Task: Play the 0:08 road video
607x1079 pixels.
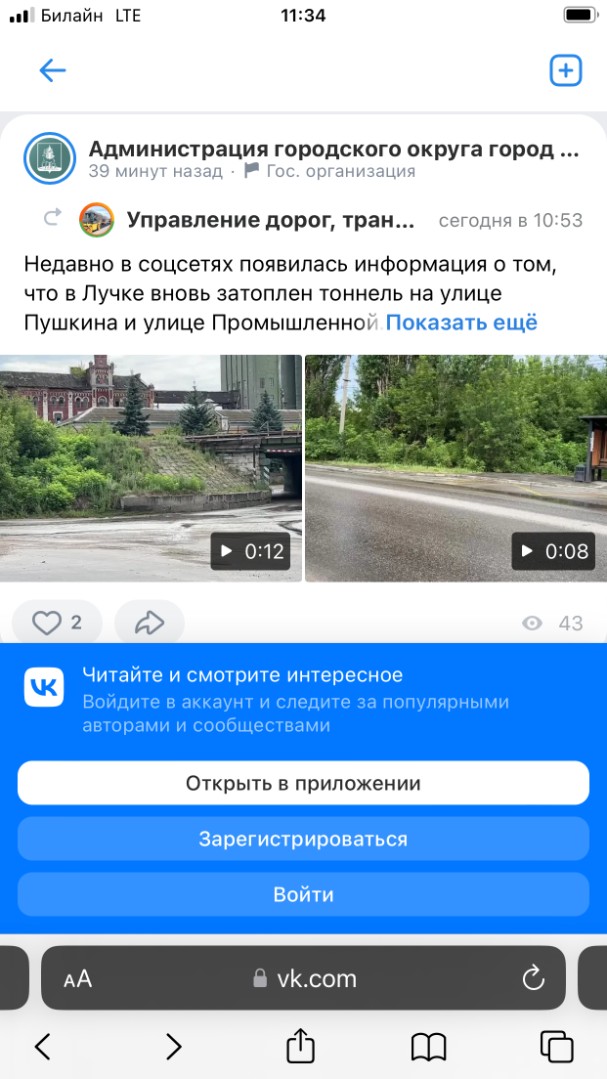Action: tap(456, 468)
